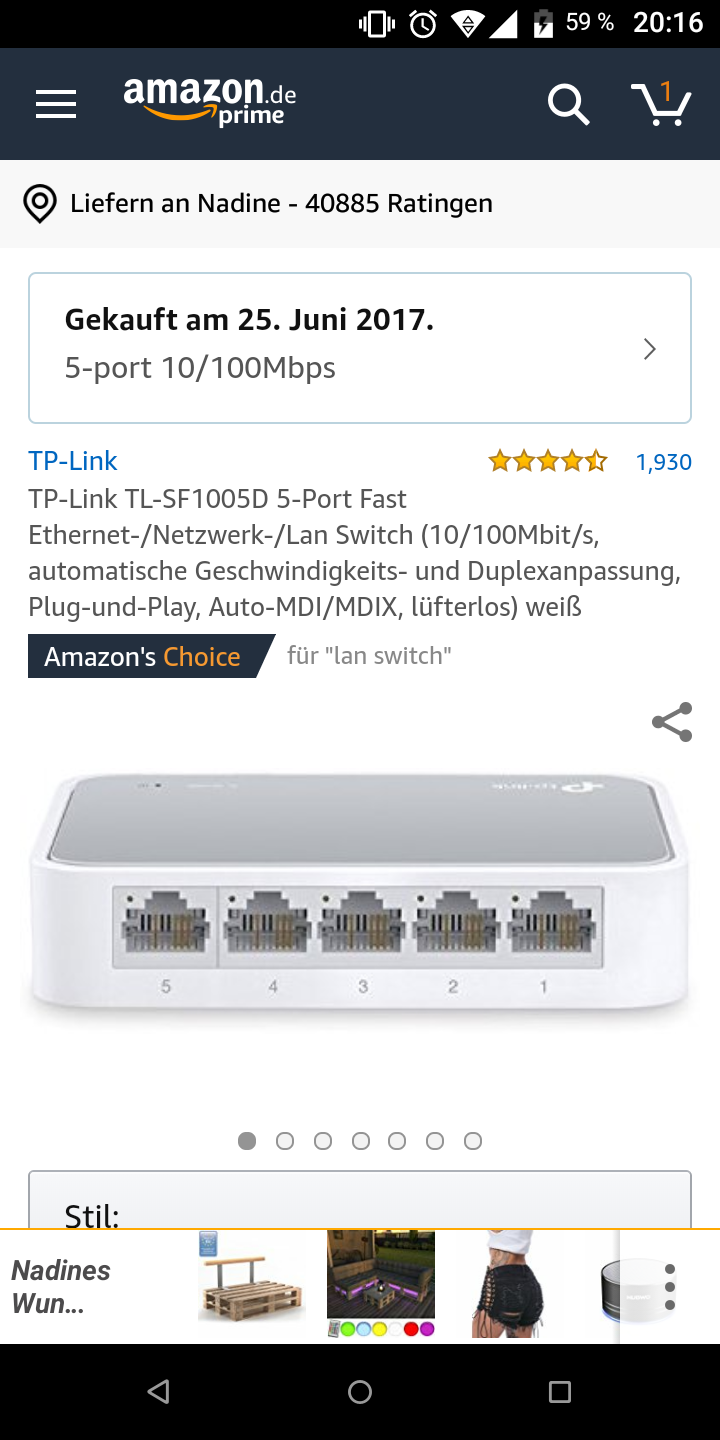
Task: Open the product search
Action: pyautogui.click(x=568, y=104)
